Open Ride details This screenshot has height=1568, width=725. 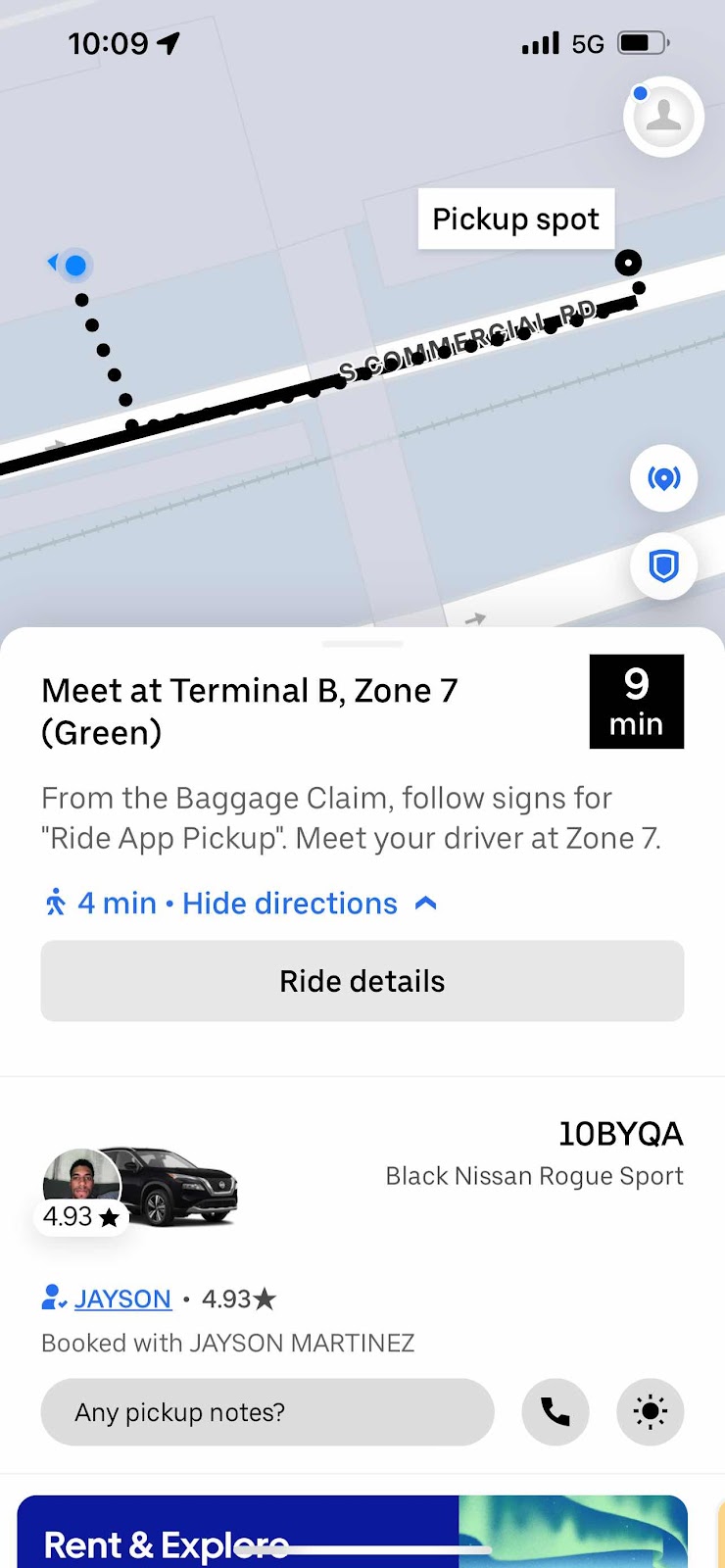click(362, 981)
